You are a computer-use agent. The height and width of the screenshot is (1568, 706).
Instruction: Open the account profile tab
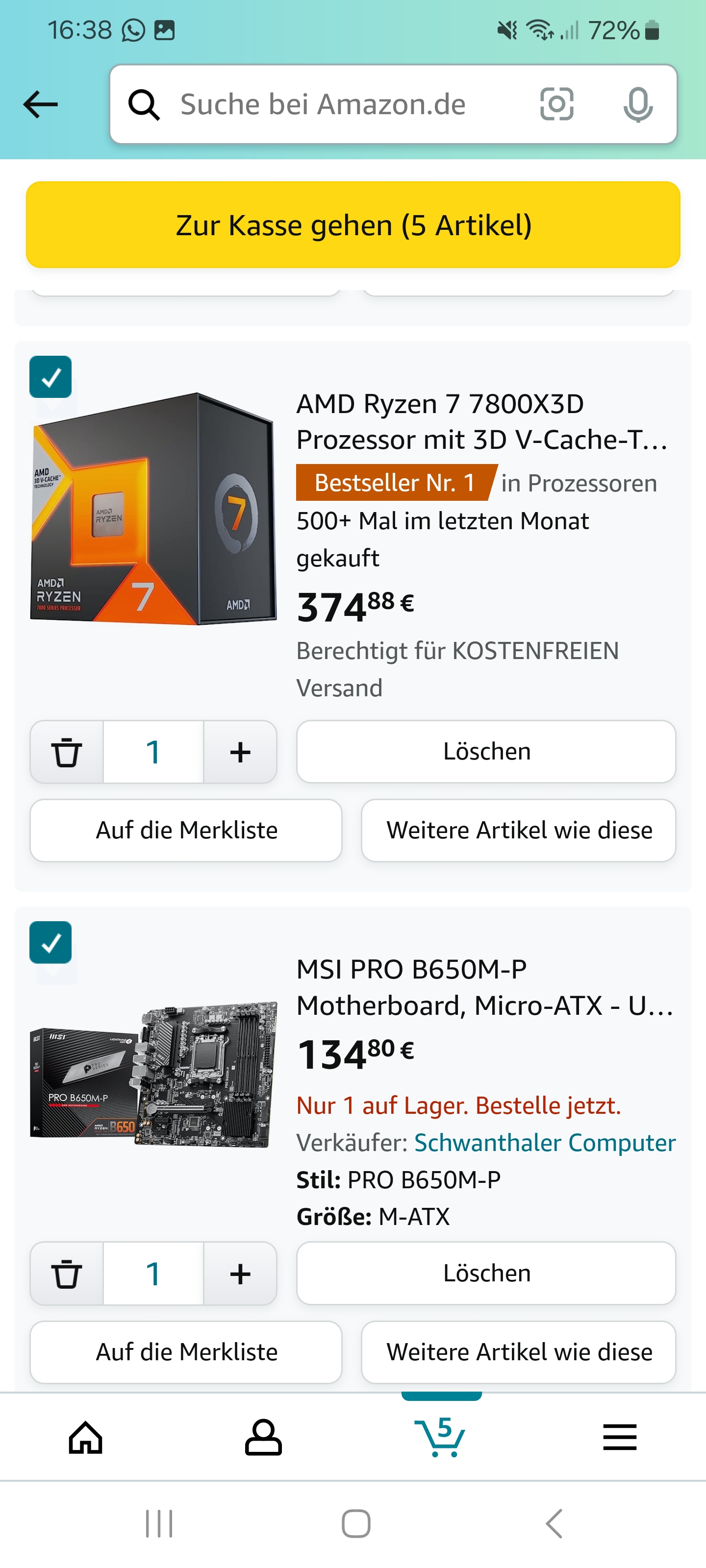coord(263,1437)
